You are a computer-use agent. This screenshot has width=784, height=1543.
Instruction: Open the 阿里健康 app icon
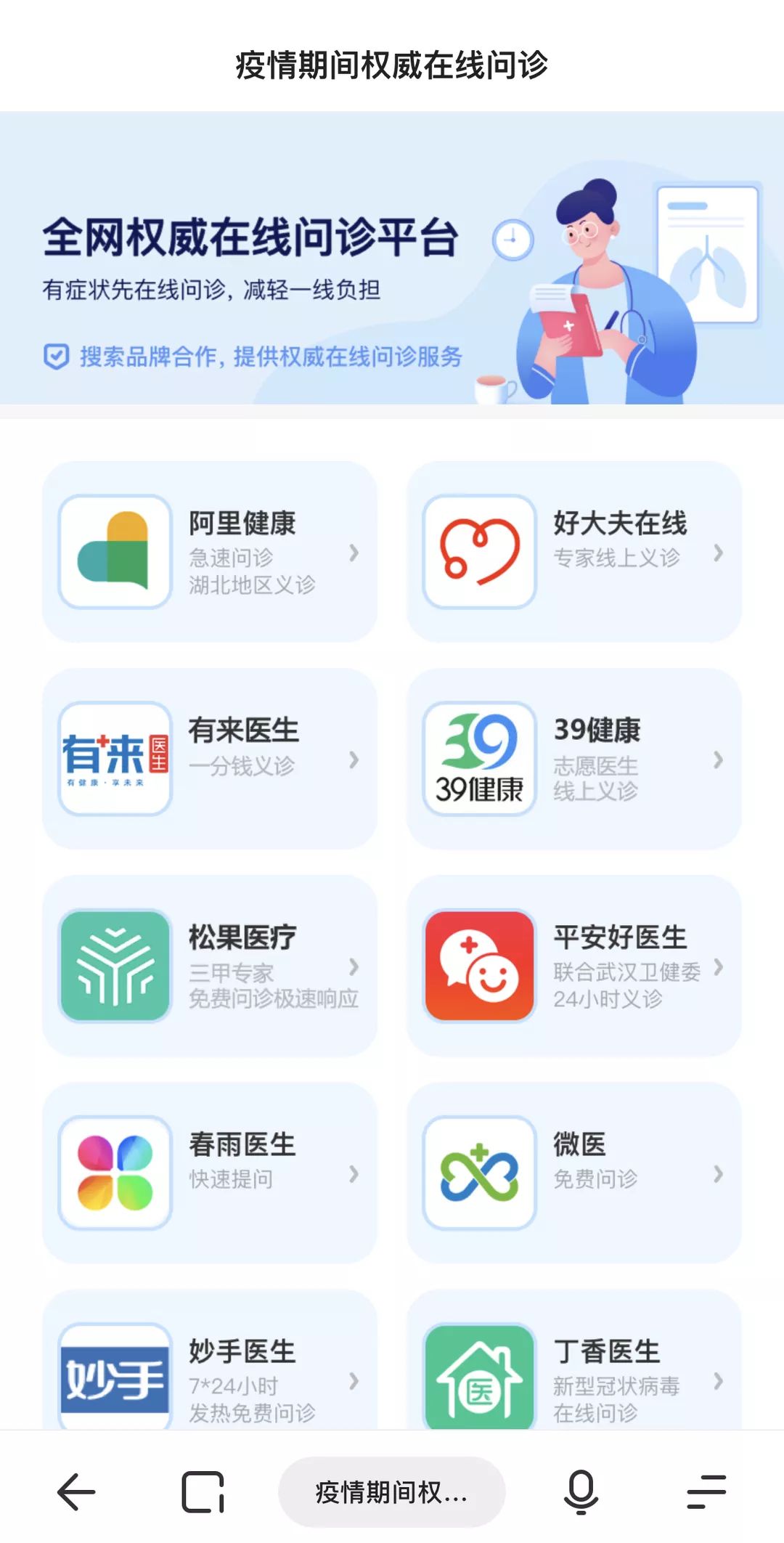113,552
